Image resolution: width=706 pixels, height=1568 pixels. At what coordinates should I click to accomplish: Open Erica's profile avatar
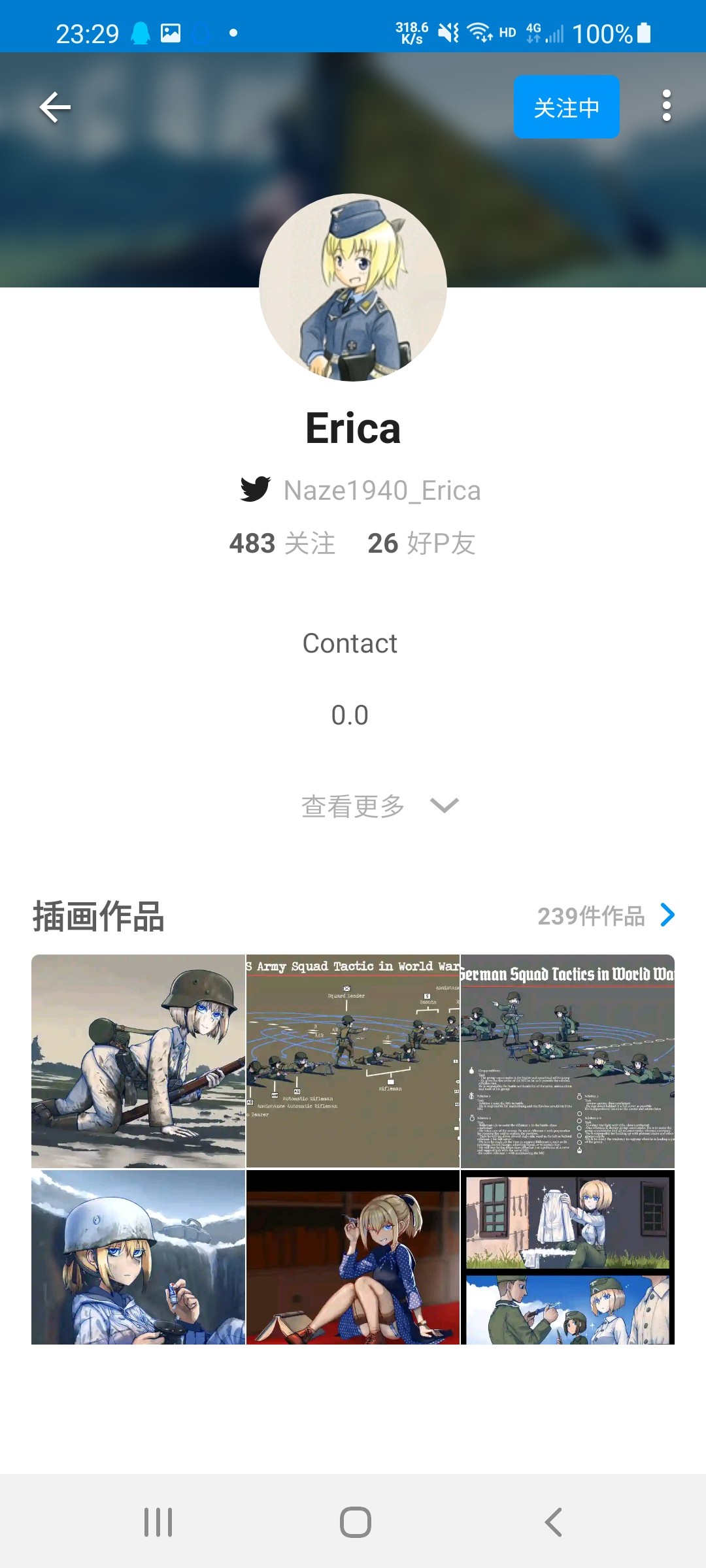pos(353,287)
